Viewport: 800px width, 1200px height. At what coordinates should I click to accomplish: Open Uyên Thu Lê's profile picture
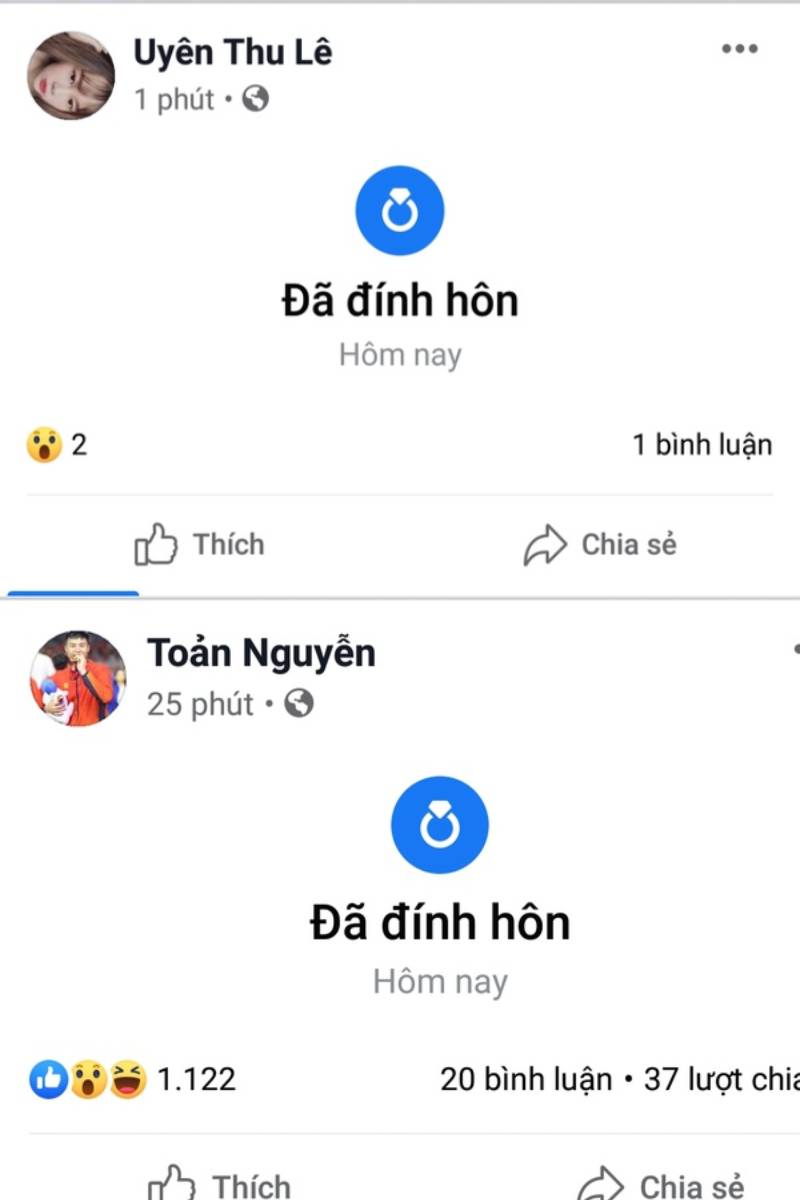[70, 76]
